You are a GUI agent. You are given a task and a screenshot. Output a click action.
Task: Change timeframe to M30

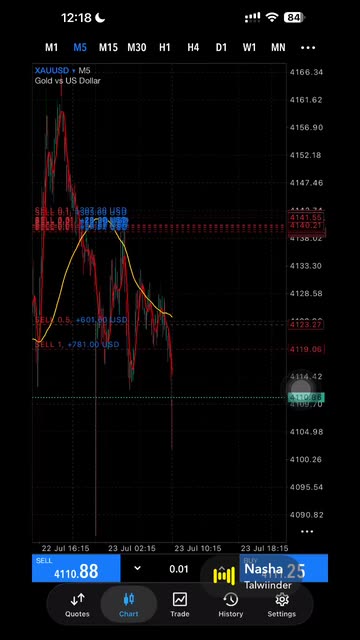137,47
